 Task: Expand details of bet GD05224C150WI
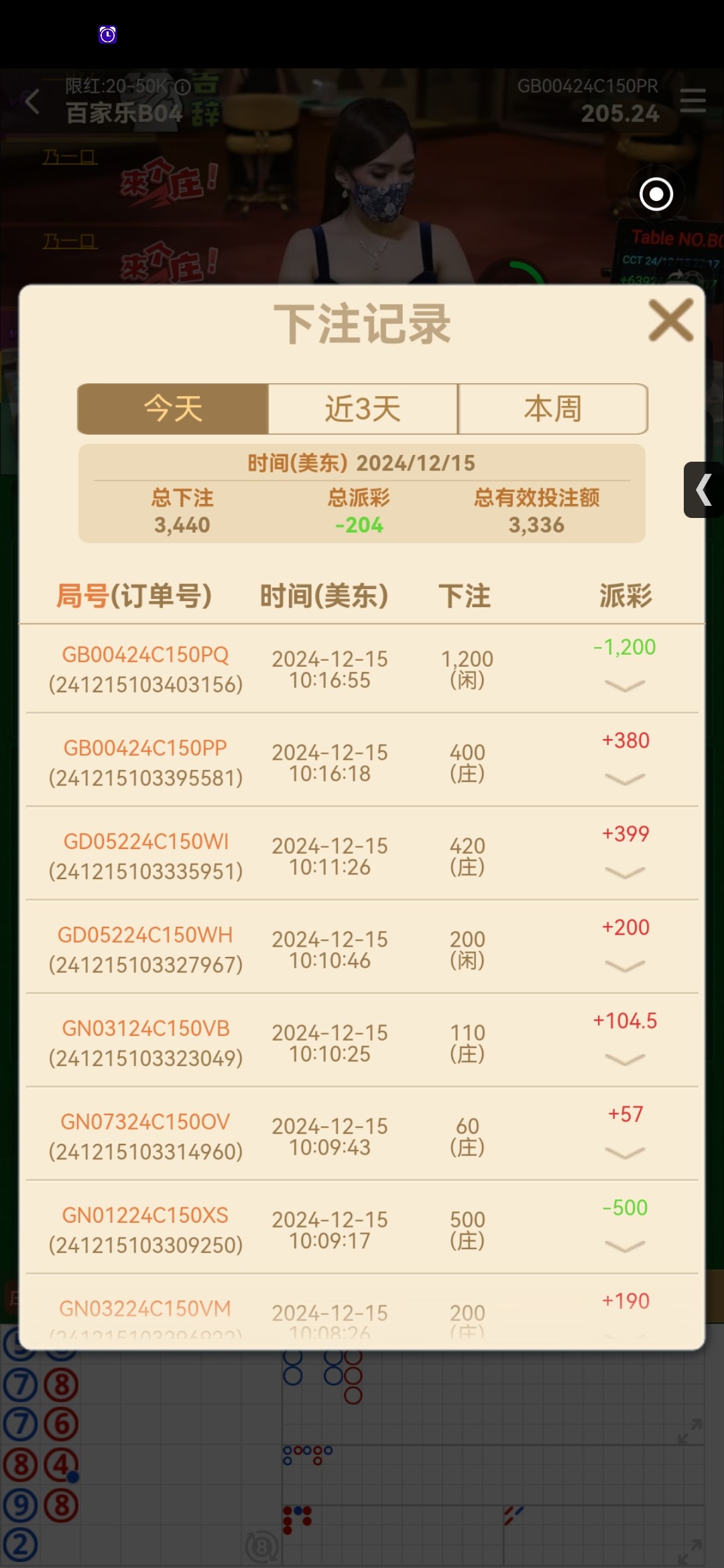pyautogui.click(x=625, y=872)
